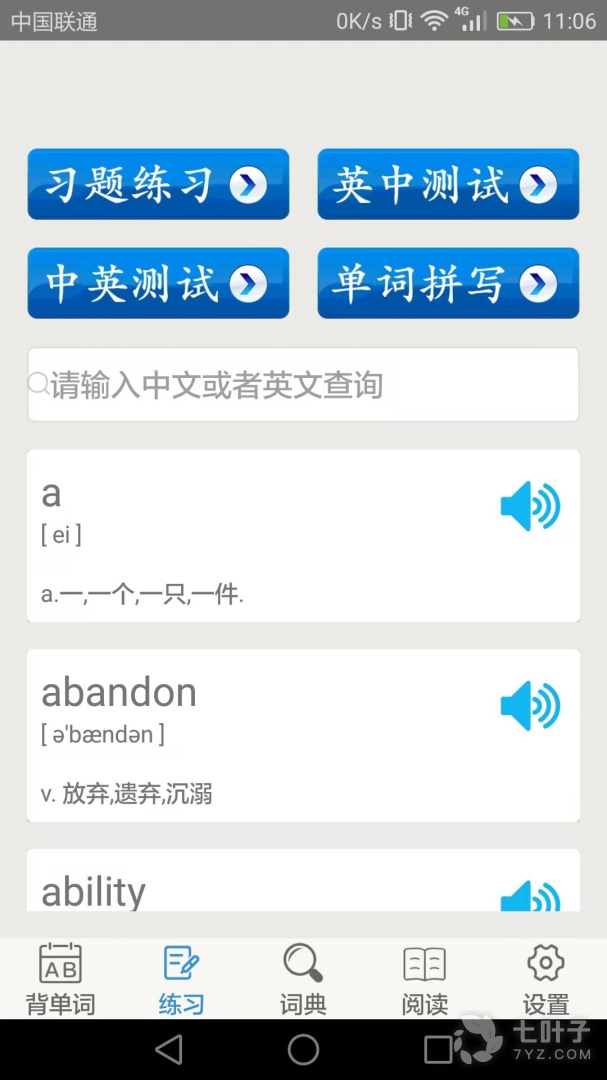The image size is (607, 1080).
Task: Start the 英中测试 English-Chinese test
Action: coord(448,184)
